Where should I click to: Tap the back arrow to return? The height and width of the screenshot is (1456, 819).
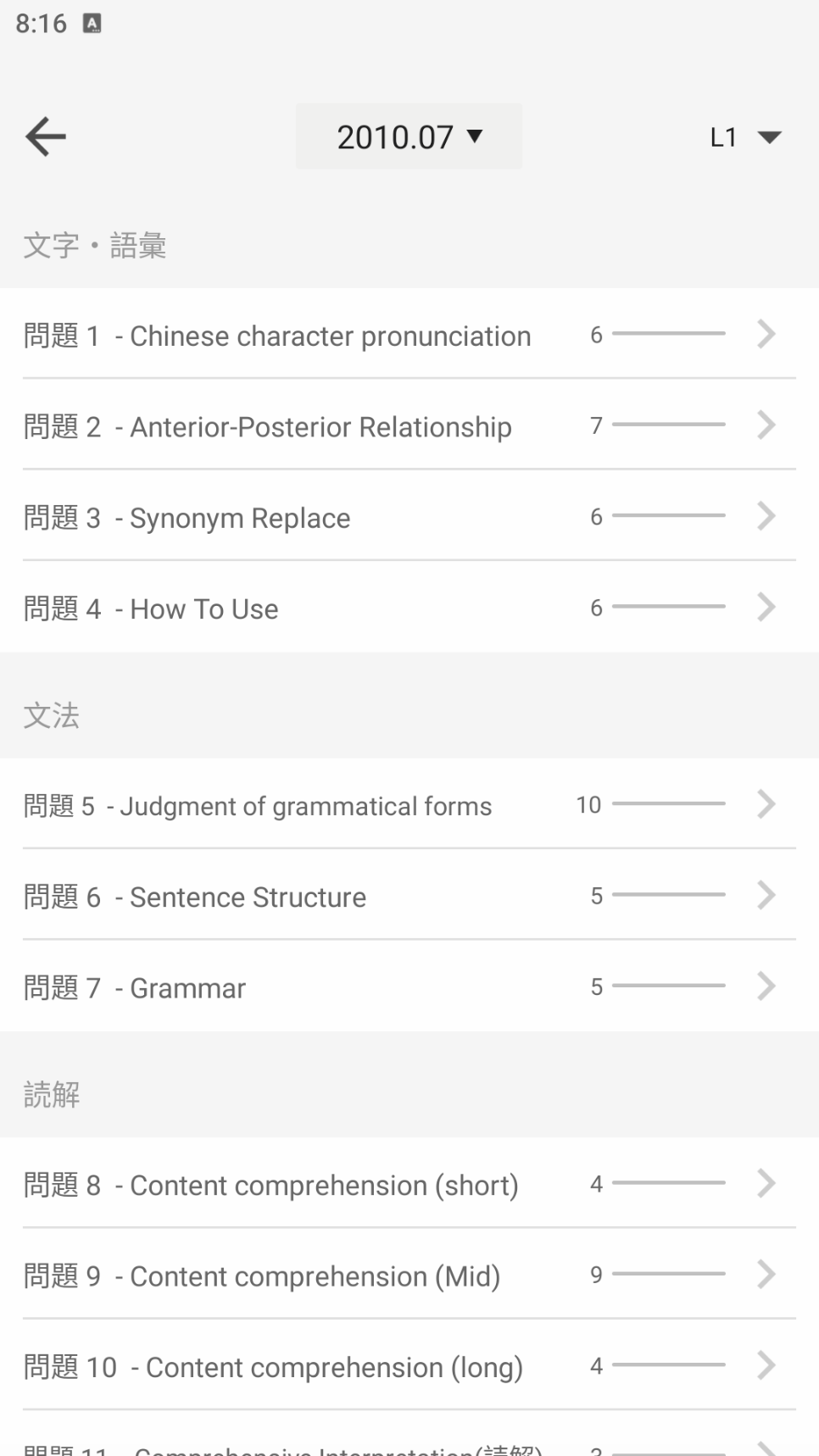45,136
